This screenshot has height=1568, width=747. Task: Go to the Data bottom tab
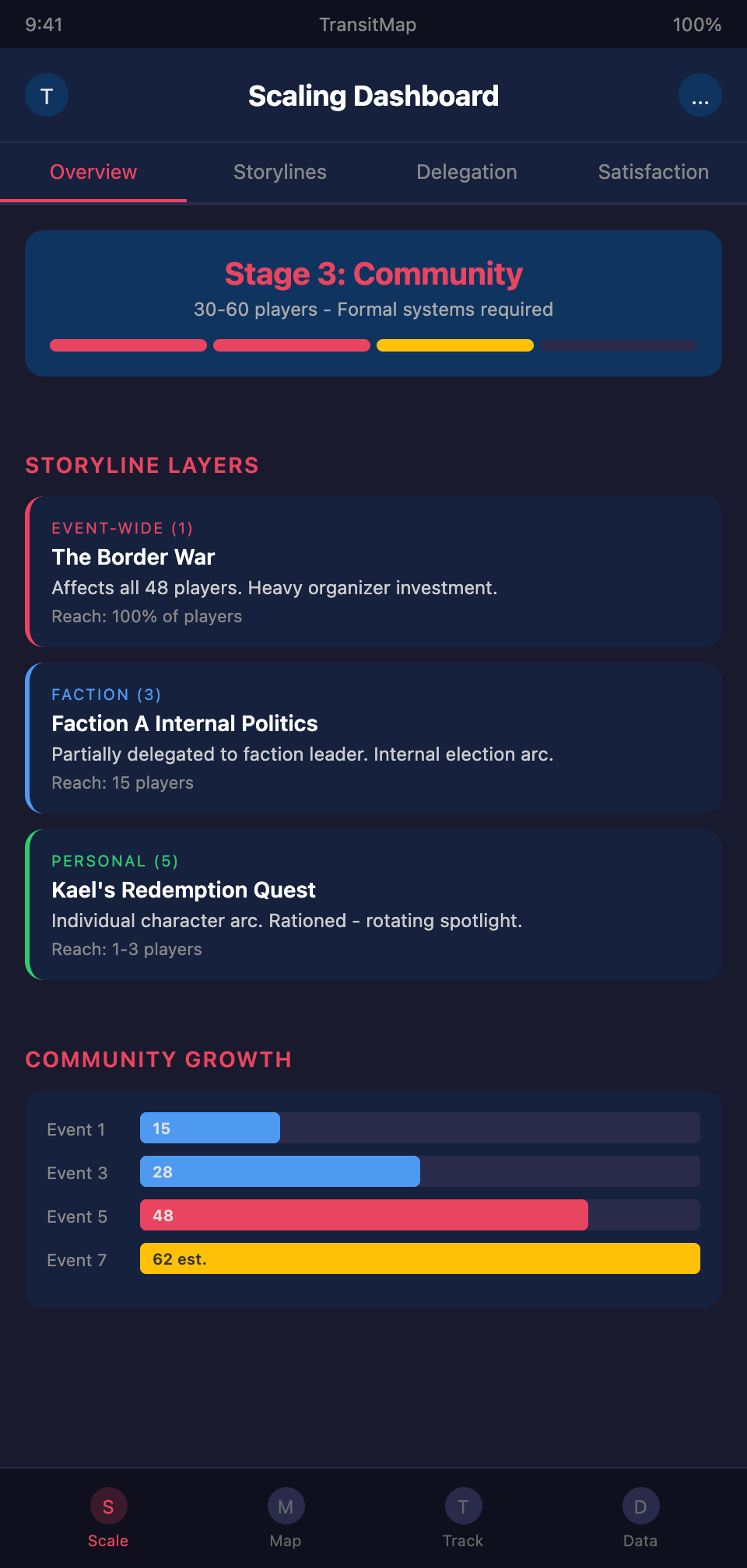click(640, 1517)
